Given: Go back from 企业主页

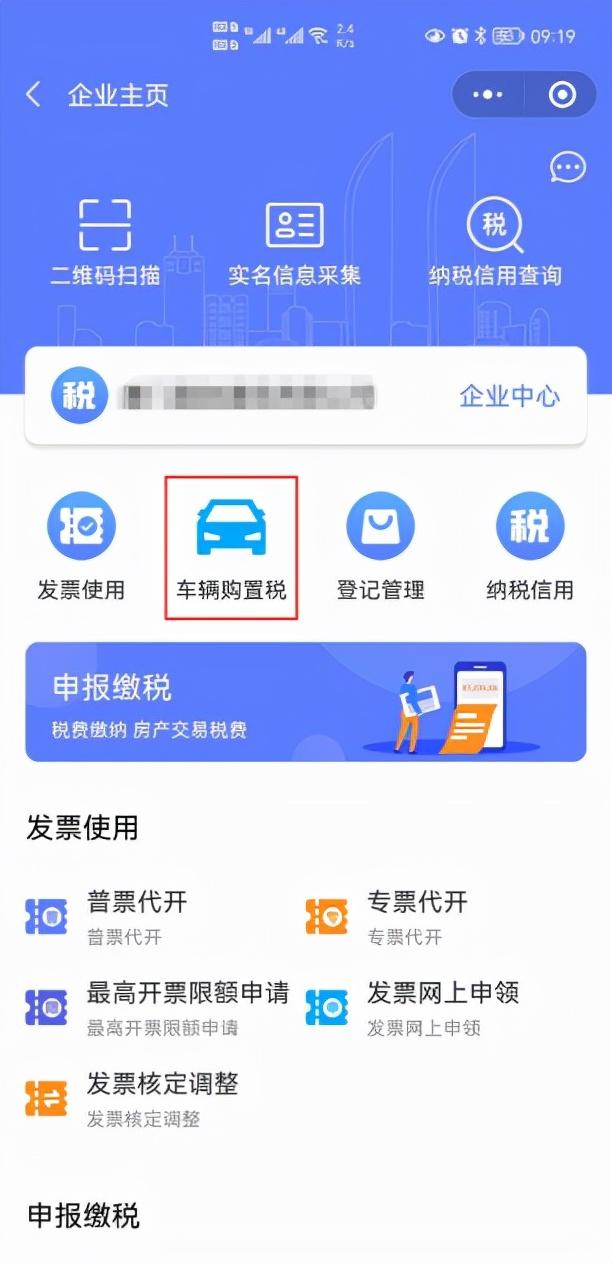Looking at the screenshot, I should [33, 95].
